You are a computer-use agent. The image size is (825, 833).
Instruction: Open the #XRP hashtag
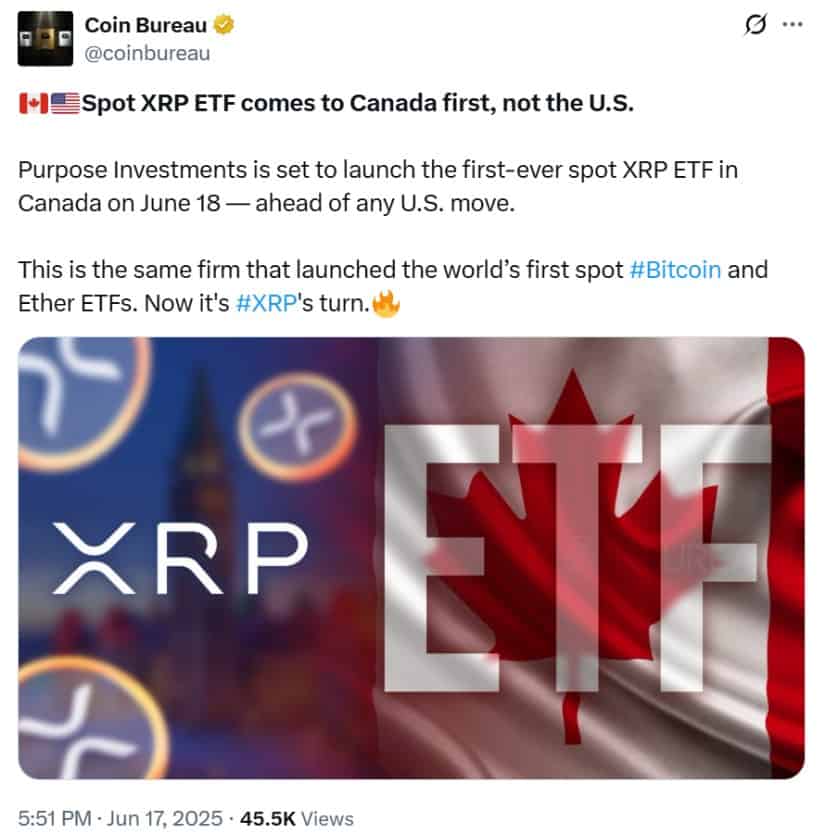click(x=268, y=303)
